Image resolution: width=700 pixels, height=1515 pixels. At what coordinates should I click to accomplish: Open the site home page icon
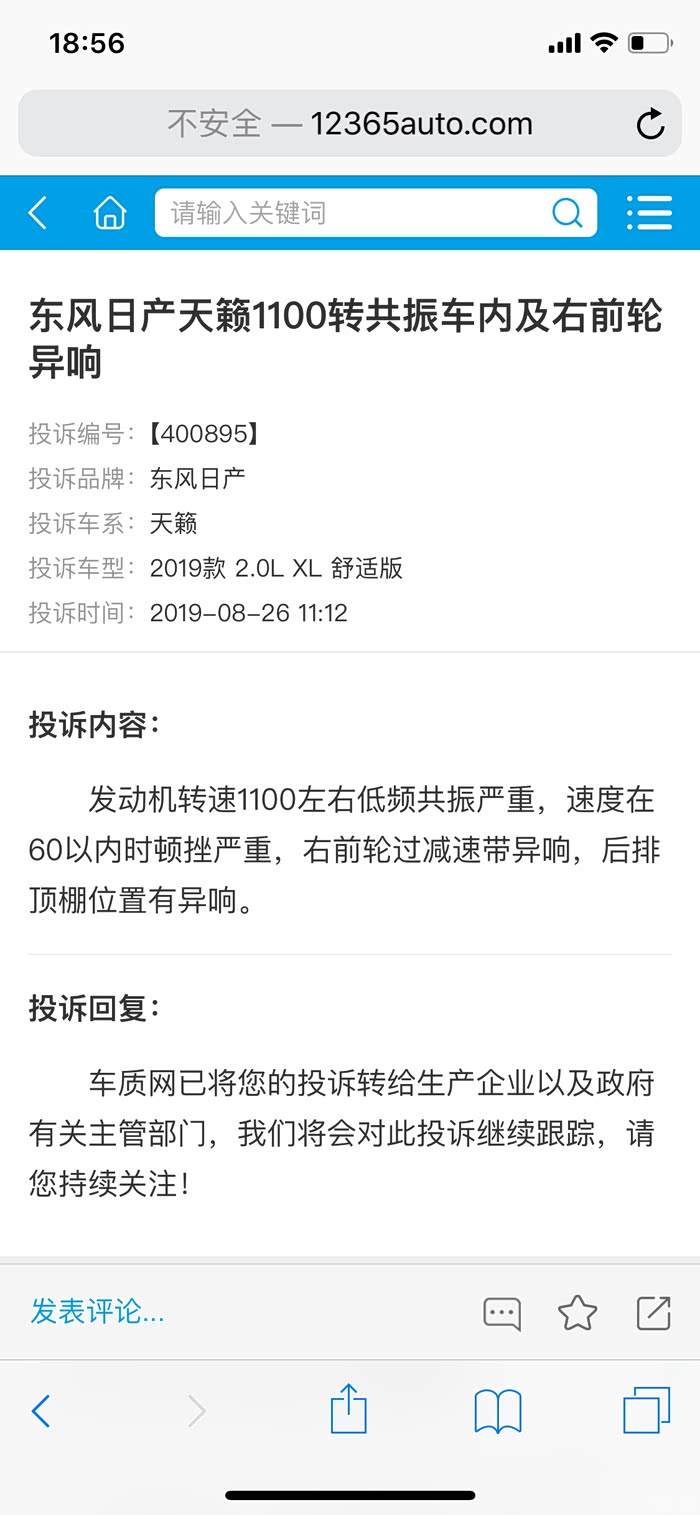click(109, 213)
